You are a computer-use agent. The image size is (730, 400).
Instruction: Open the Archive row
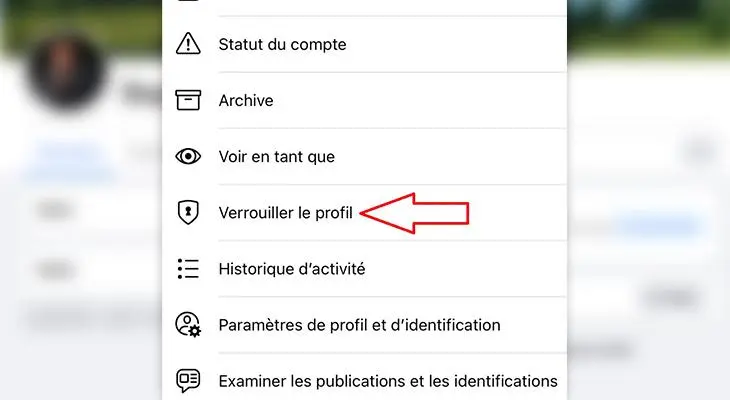pos(246,100)
